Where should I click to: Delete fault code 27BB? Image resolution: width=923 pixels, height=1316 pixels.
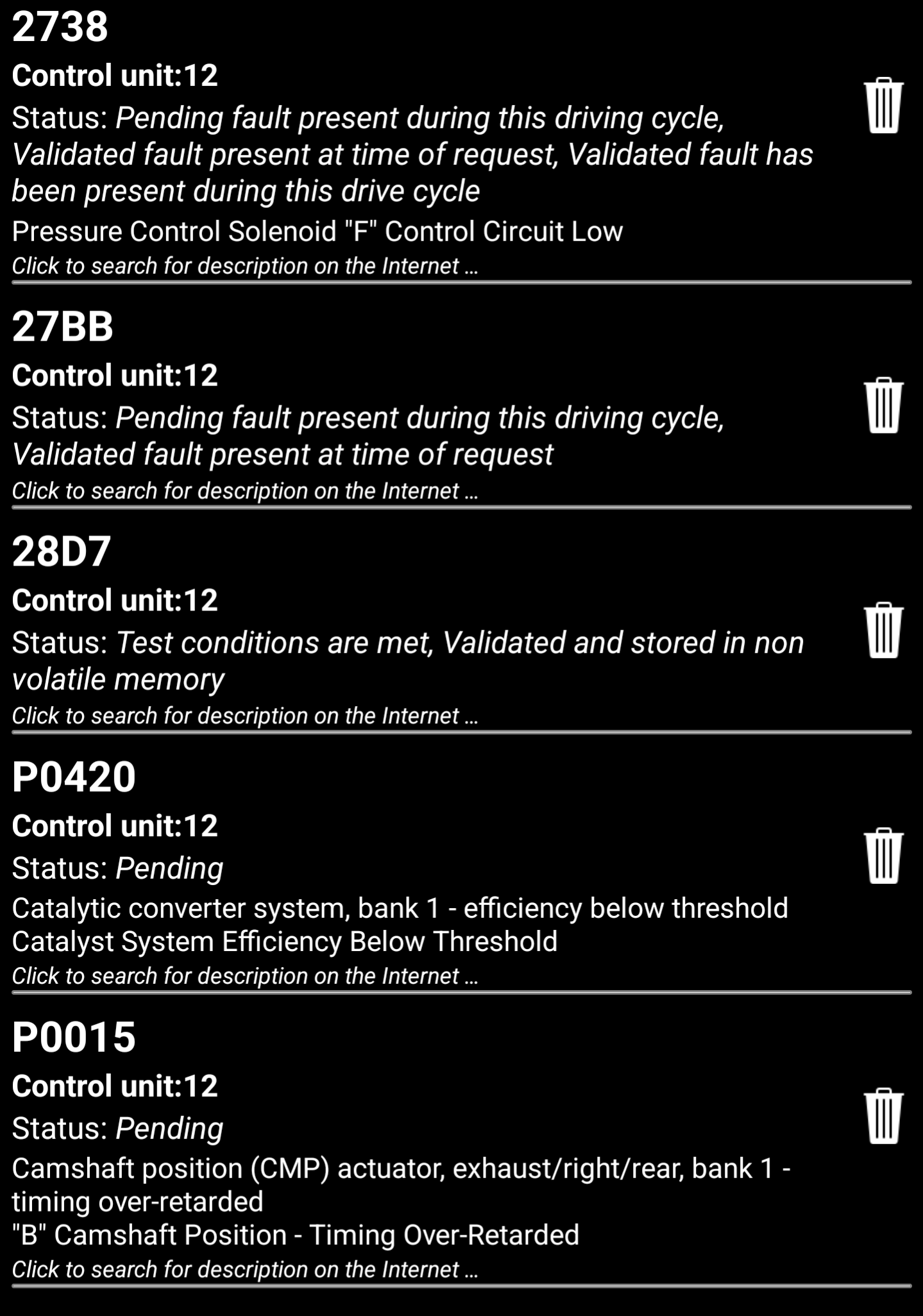coord(883,405)
